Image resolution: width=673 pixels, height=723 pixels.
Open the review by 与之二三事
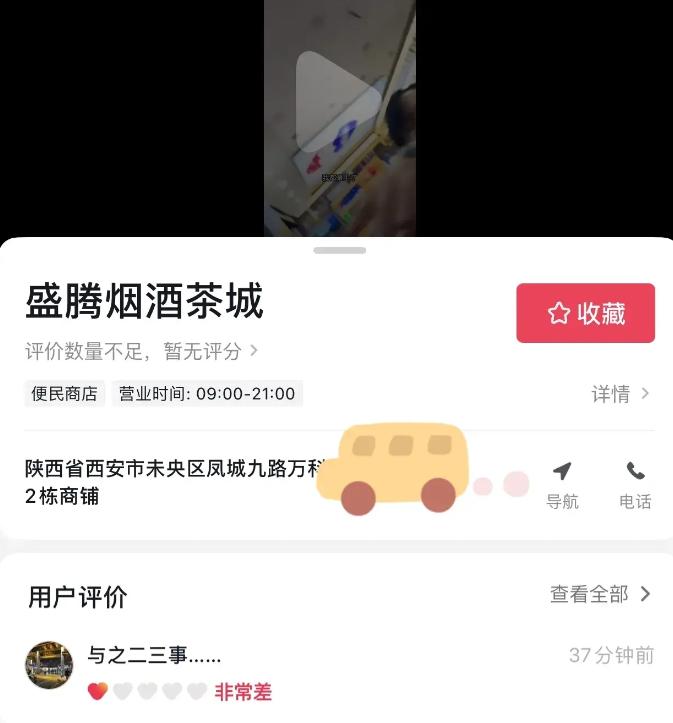click(x=153, y=656)
